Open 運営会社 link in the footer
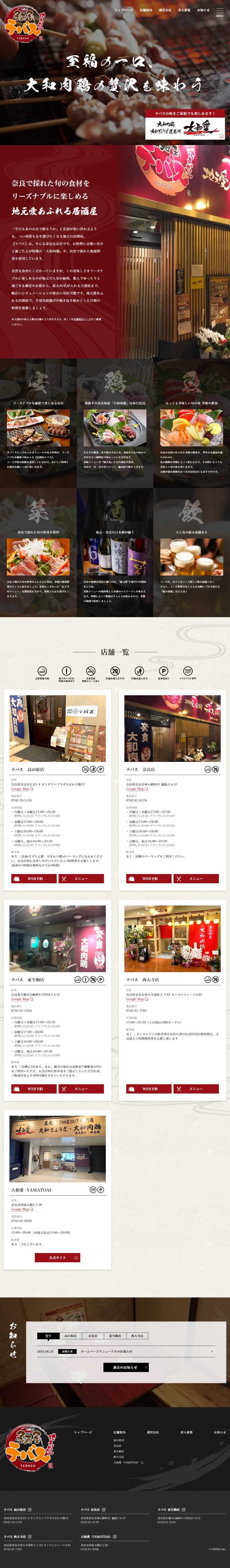This screenshot has height=1568, width=230. coord(153,1432)
